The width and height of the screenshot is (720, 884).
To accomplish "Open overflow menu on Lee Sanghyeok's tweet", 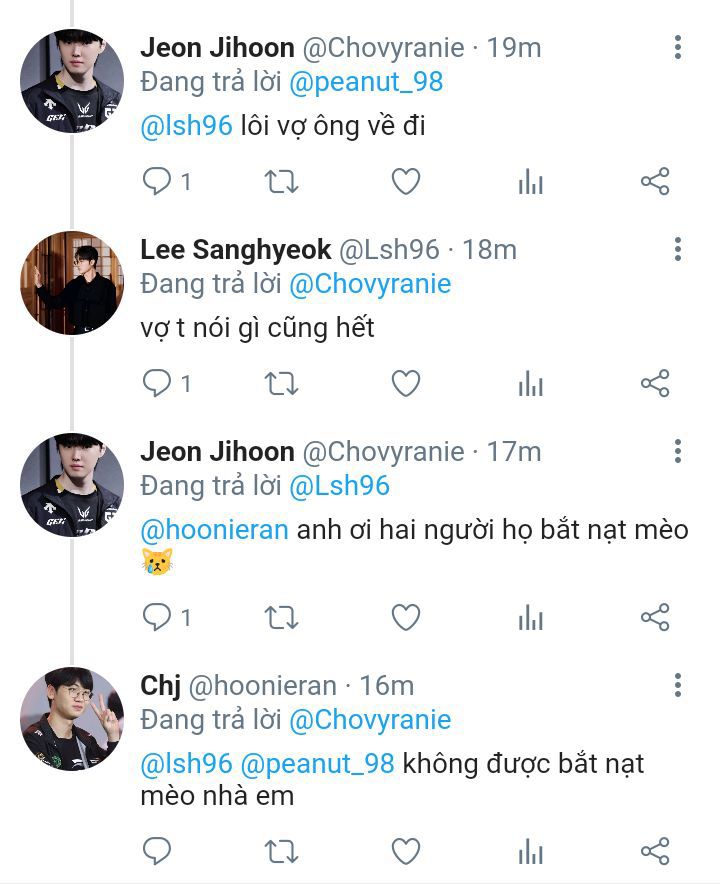I will tap(678, 249).
